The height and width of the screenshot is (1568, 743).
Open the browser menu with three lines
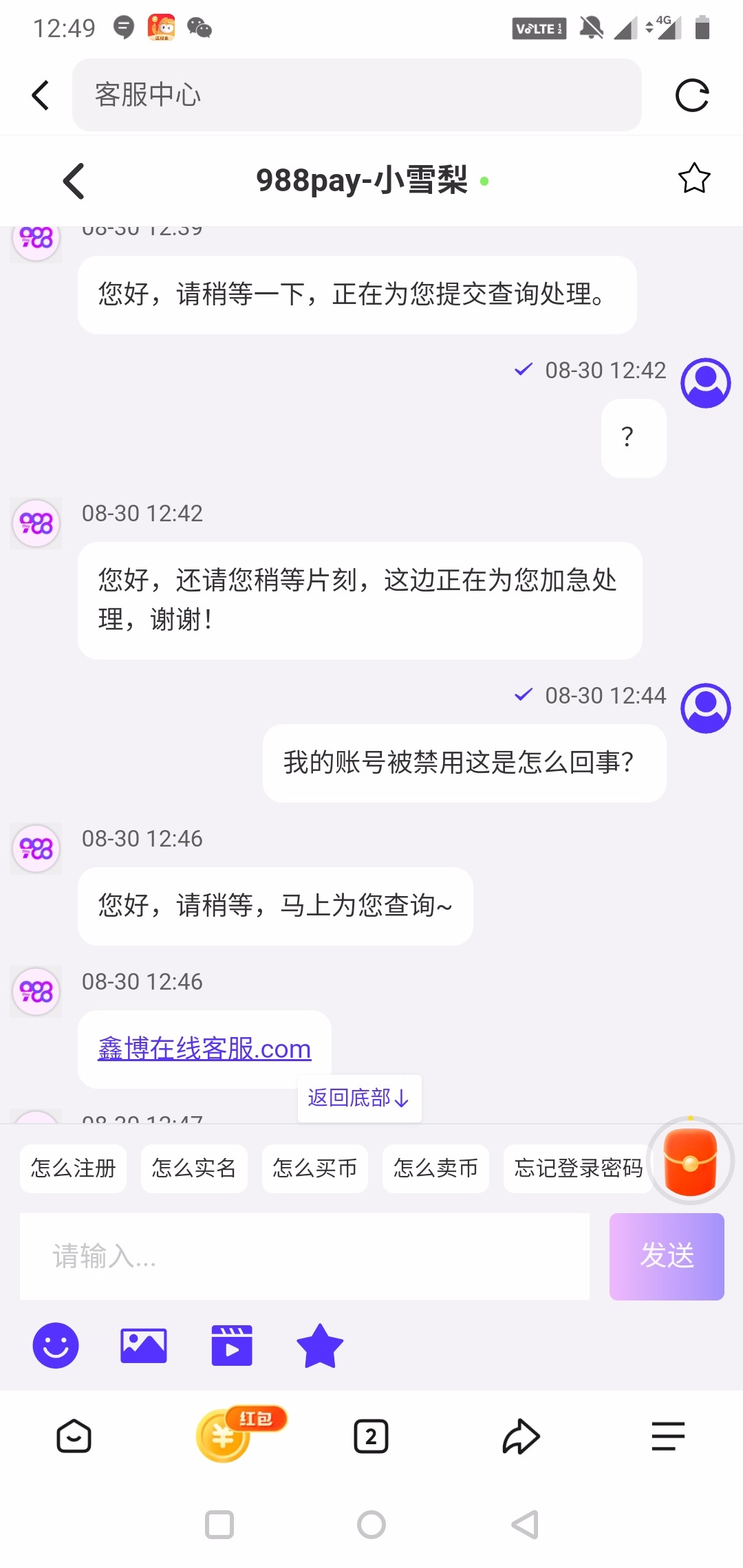(x=668, y=1437)
